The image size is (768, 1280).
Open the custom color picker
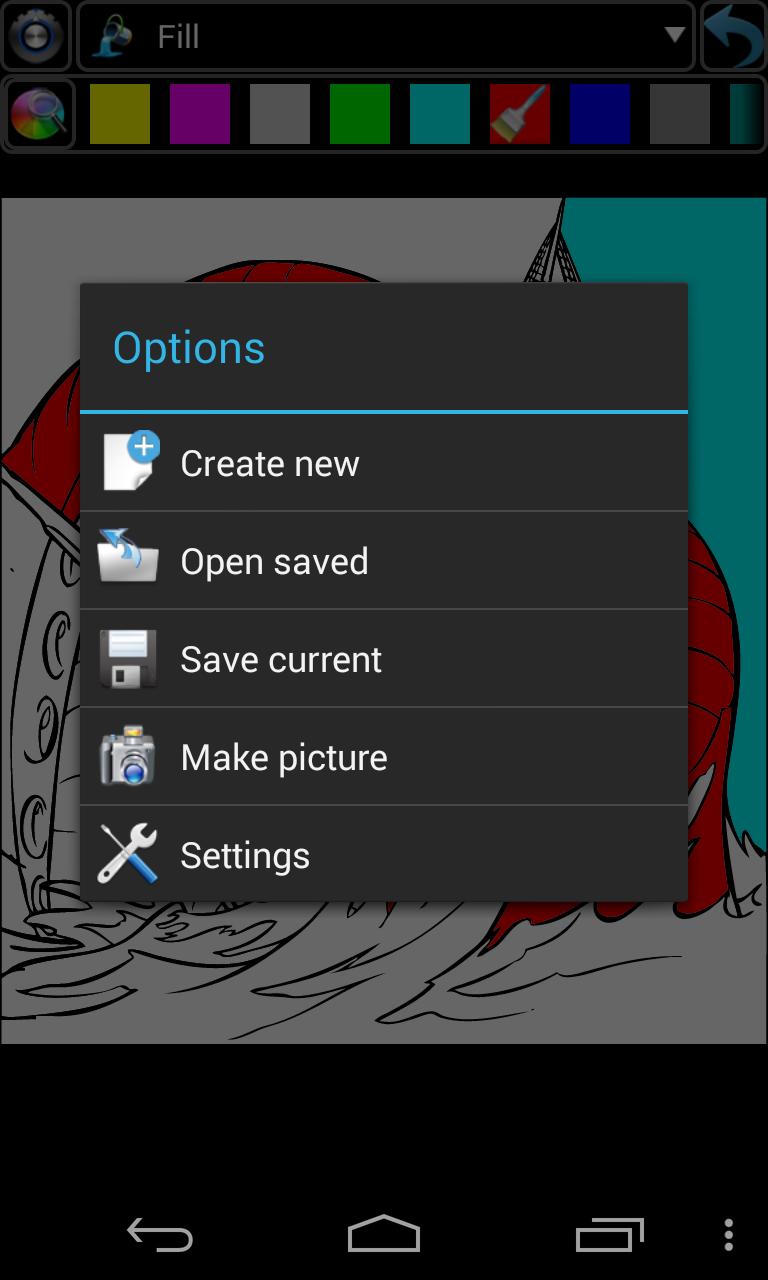coord(39,114)
